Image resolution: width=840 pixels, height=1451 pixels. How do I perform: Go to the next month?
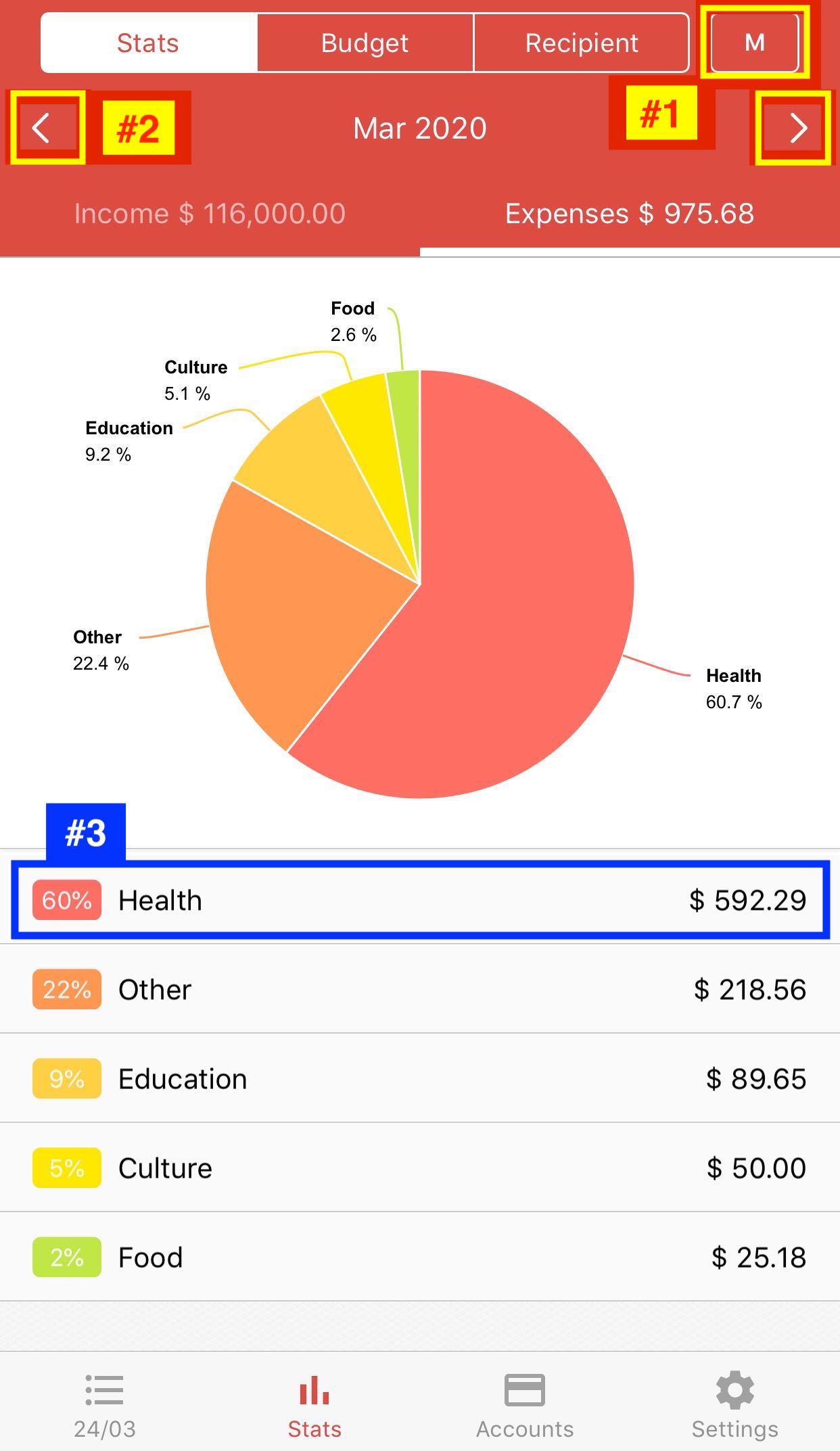pos(798,128)
